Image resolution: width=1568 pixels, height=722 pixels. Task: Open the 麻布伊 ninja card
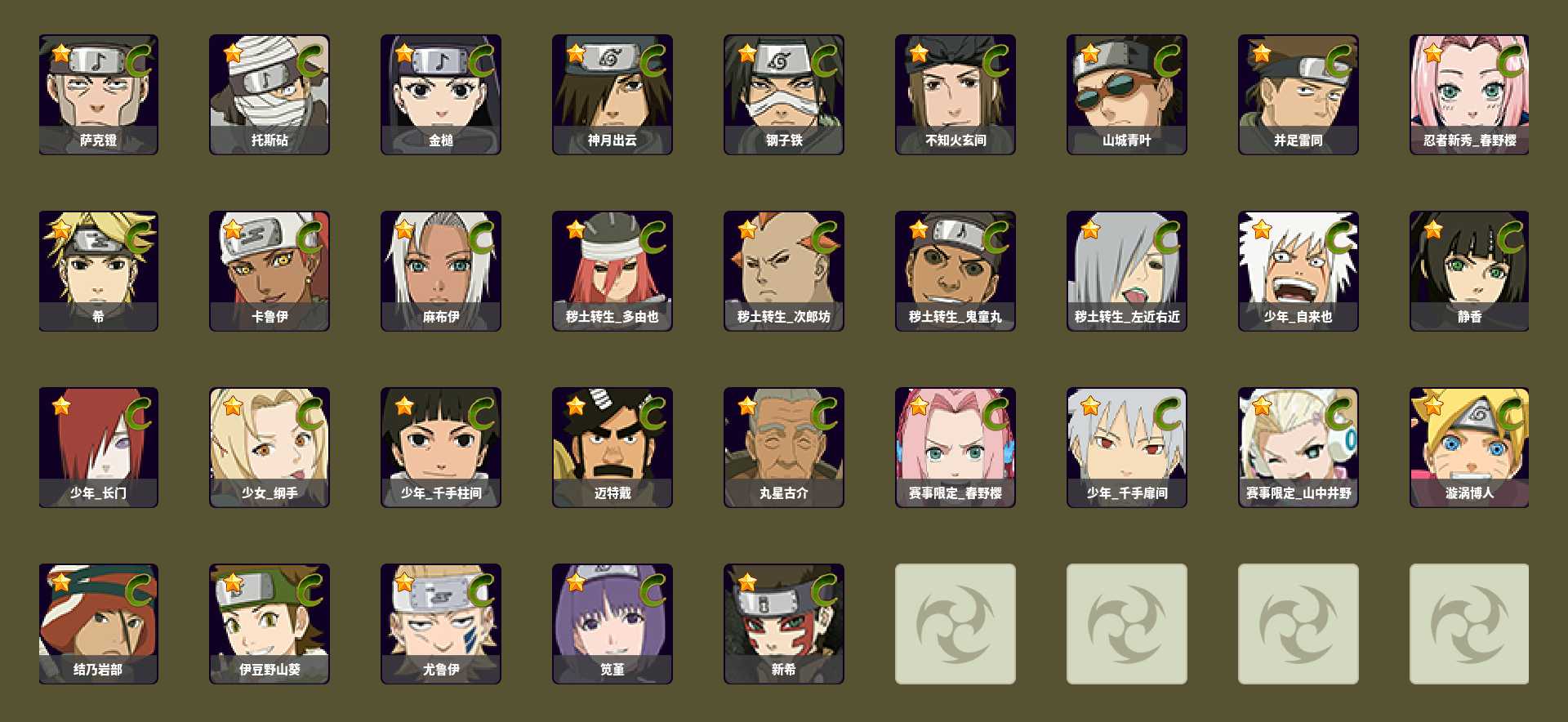(x=441, y=270)
